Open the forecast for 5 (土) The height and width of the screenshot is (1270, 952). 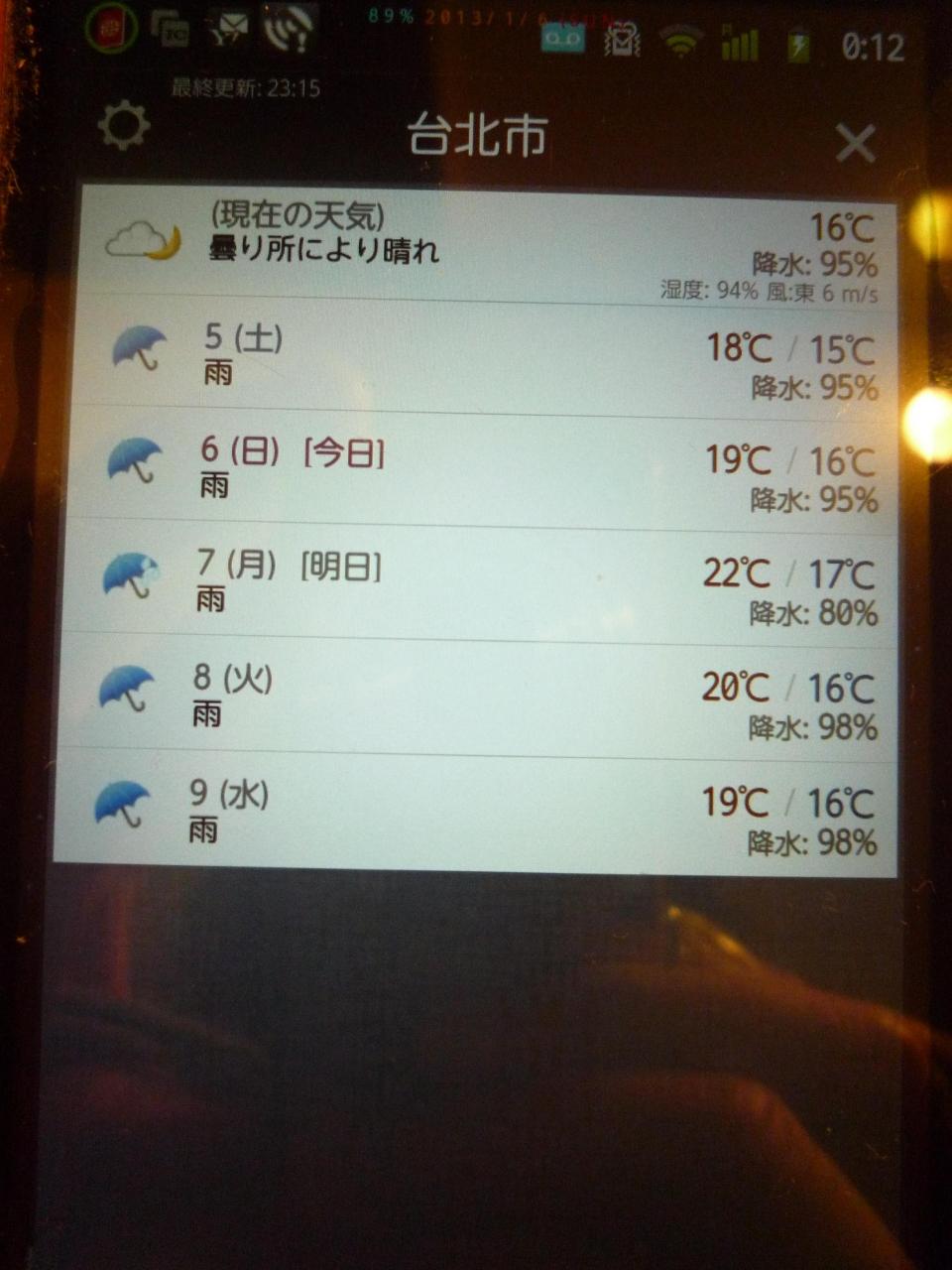[486, 359]
